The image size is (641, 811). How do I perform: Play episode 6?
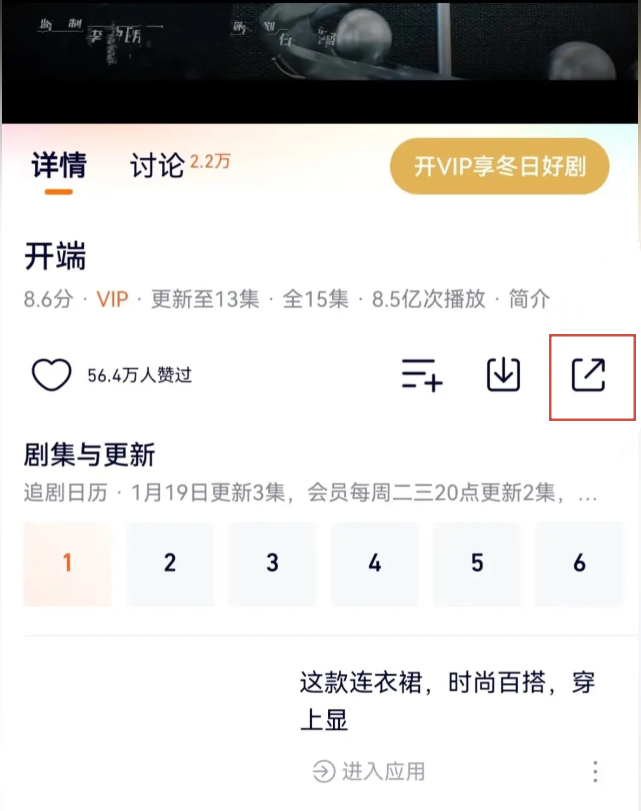580,563
